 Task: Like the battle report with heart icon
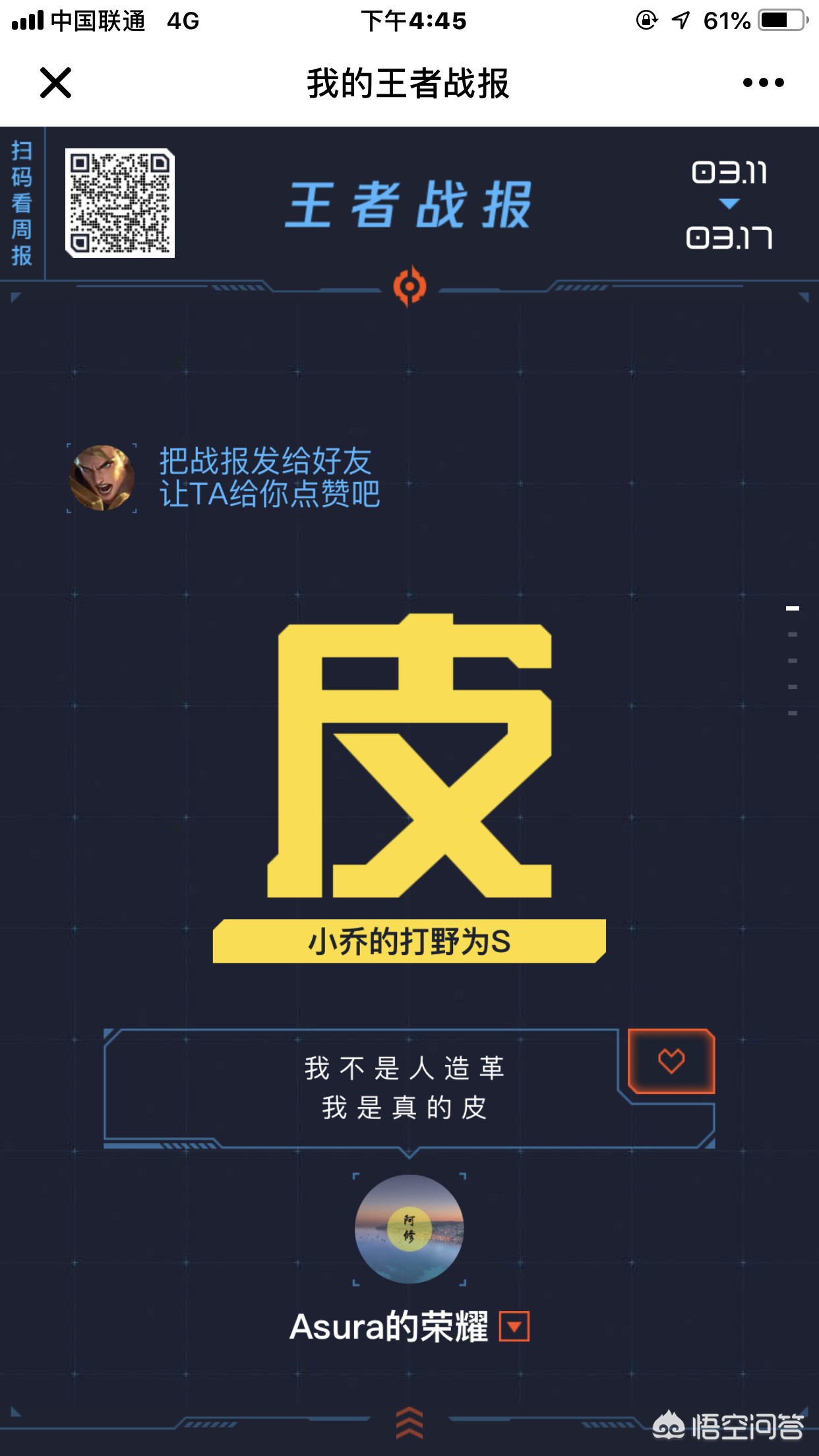tap(671, 1061)
